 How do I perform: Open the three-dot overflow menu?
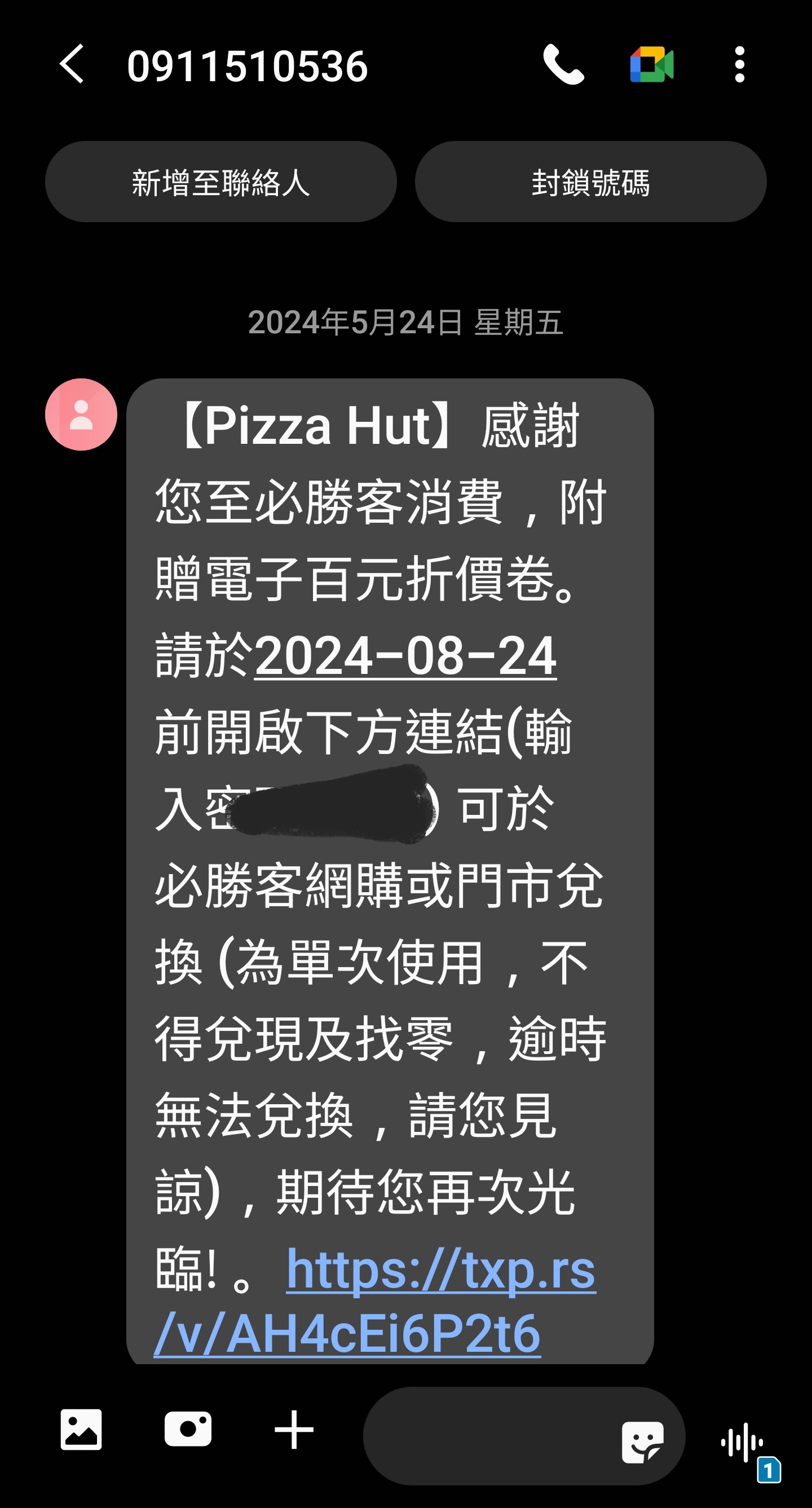click(x=739, y=64)
